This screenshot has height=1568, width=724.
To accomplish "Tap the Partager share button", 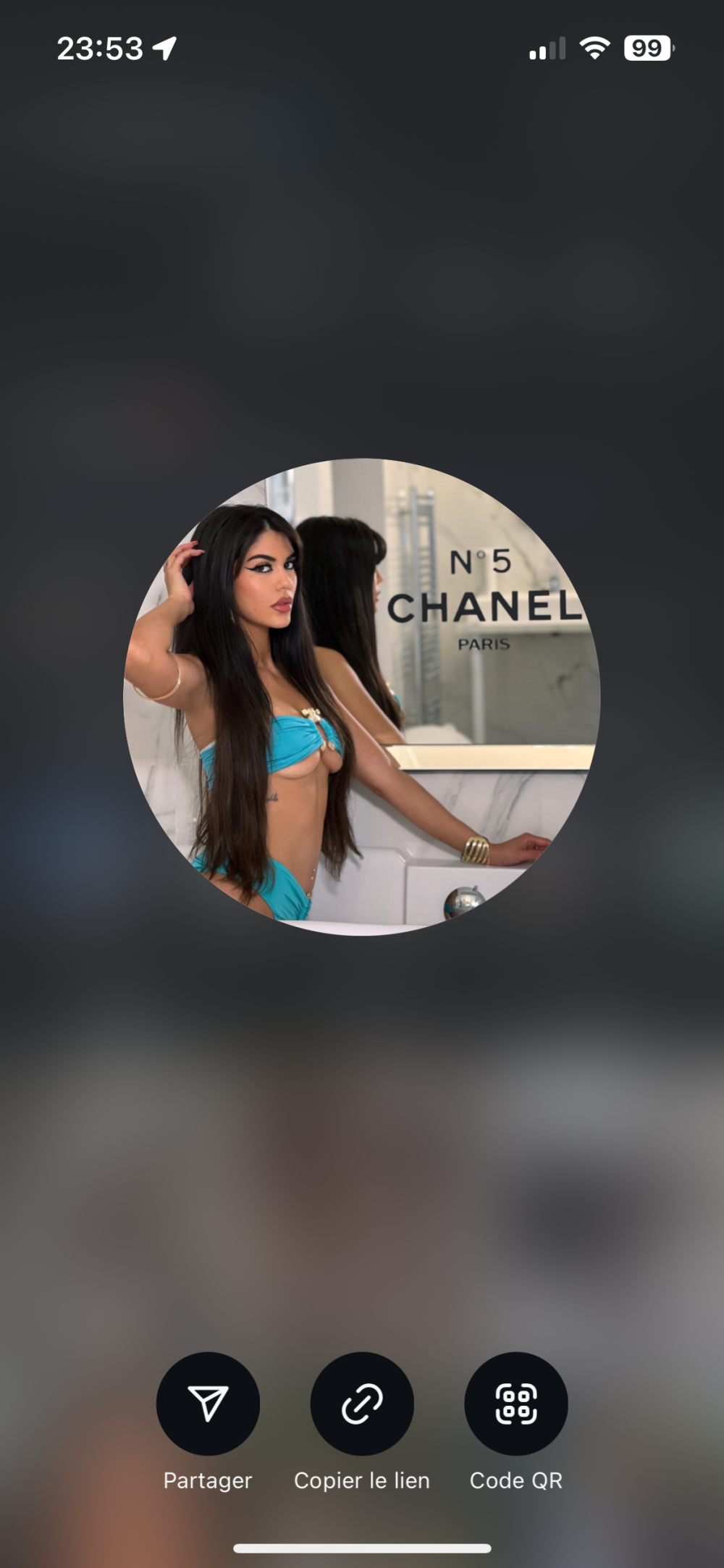I will click(208, 1403).
